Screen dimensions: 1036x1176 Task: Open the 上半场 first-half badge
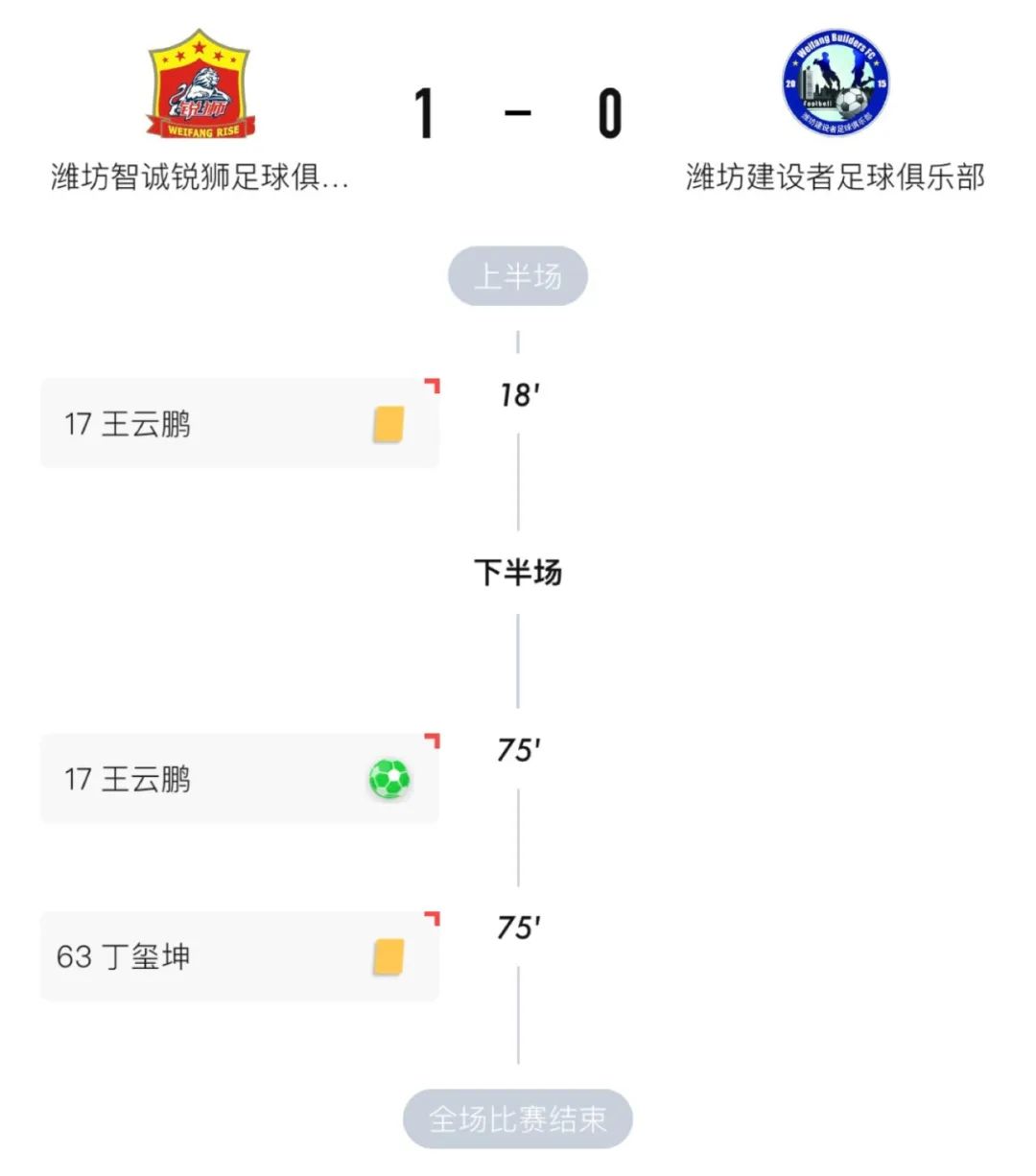pos(518,275)
